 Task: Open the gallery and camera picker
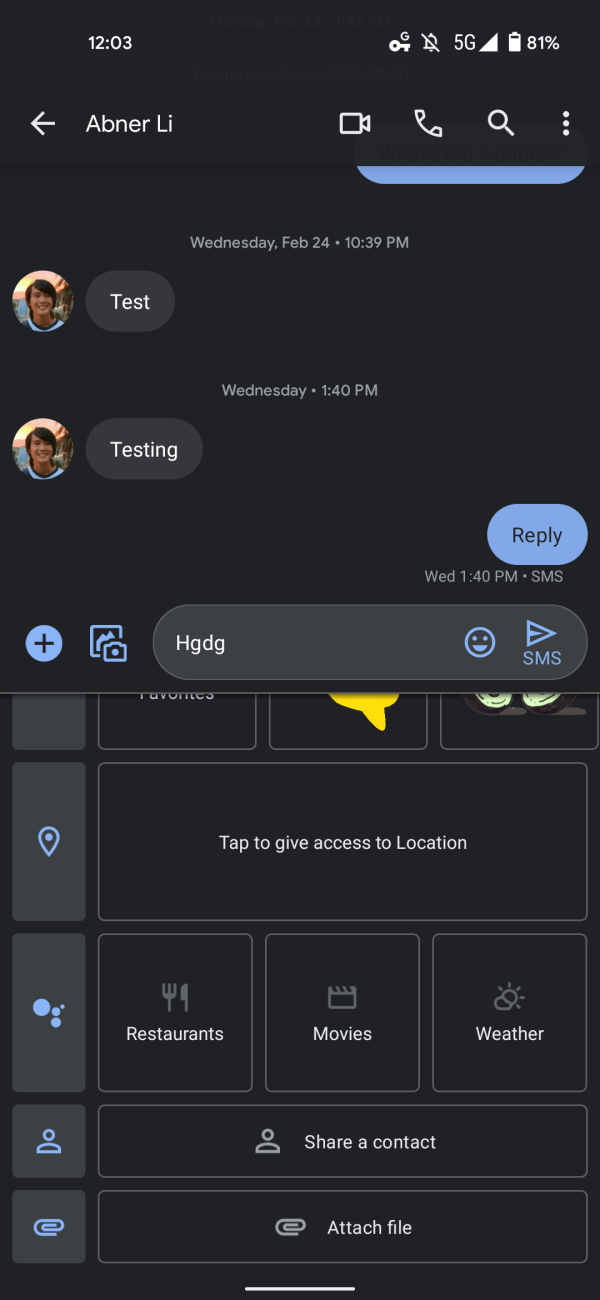[x=108, y=643]
